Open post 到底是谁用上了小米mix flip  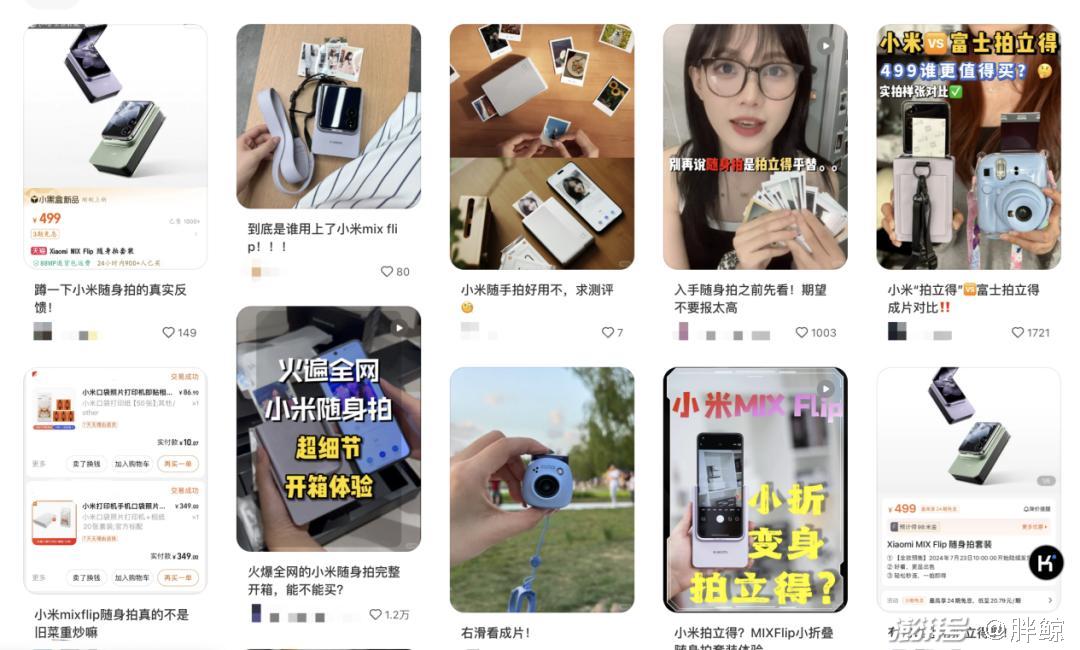tap(328, 116)
